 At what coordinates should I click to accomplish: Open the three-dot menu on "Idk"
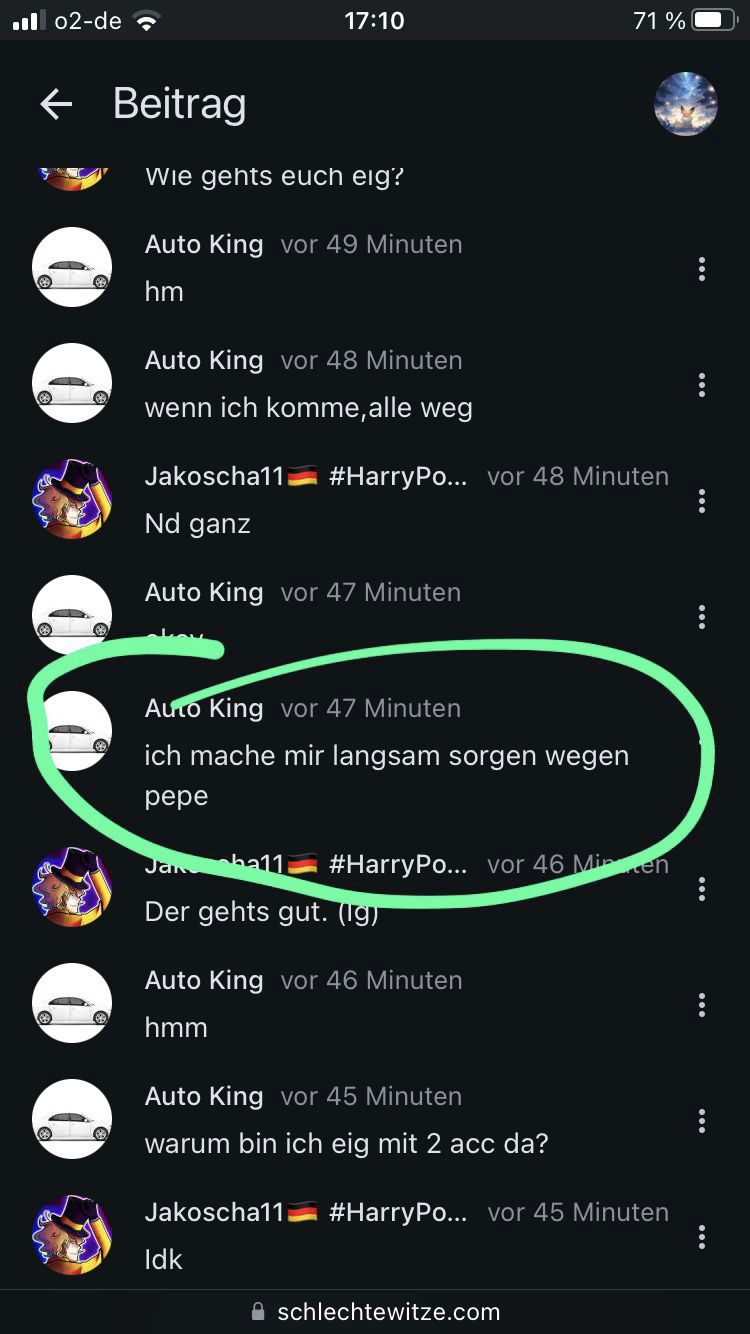[x=702, y=1236]
